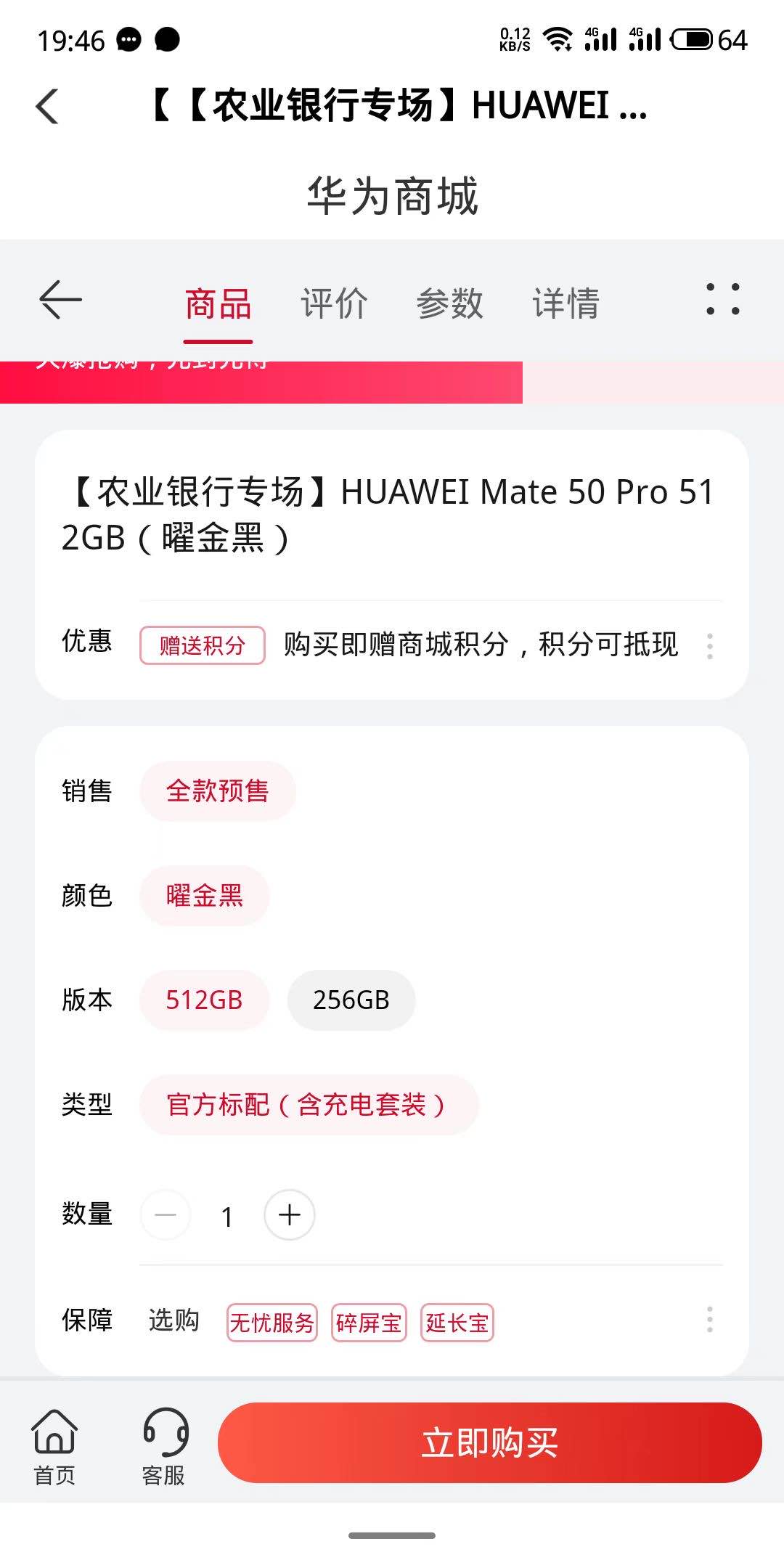
Task: Tap the back chevron in the title bar
Action: tap(48, 107)
